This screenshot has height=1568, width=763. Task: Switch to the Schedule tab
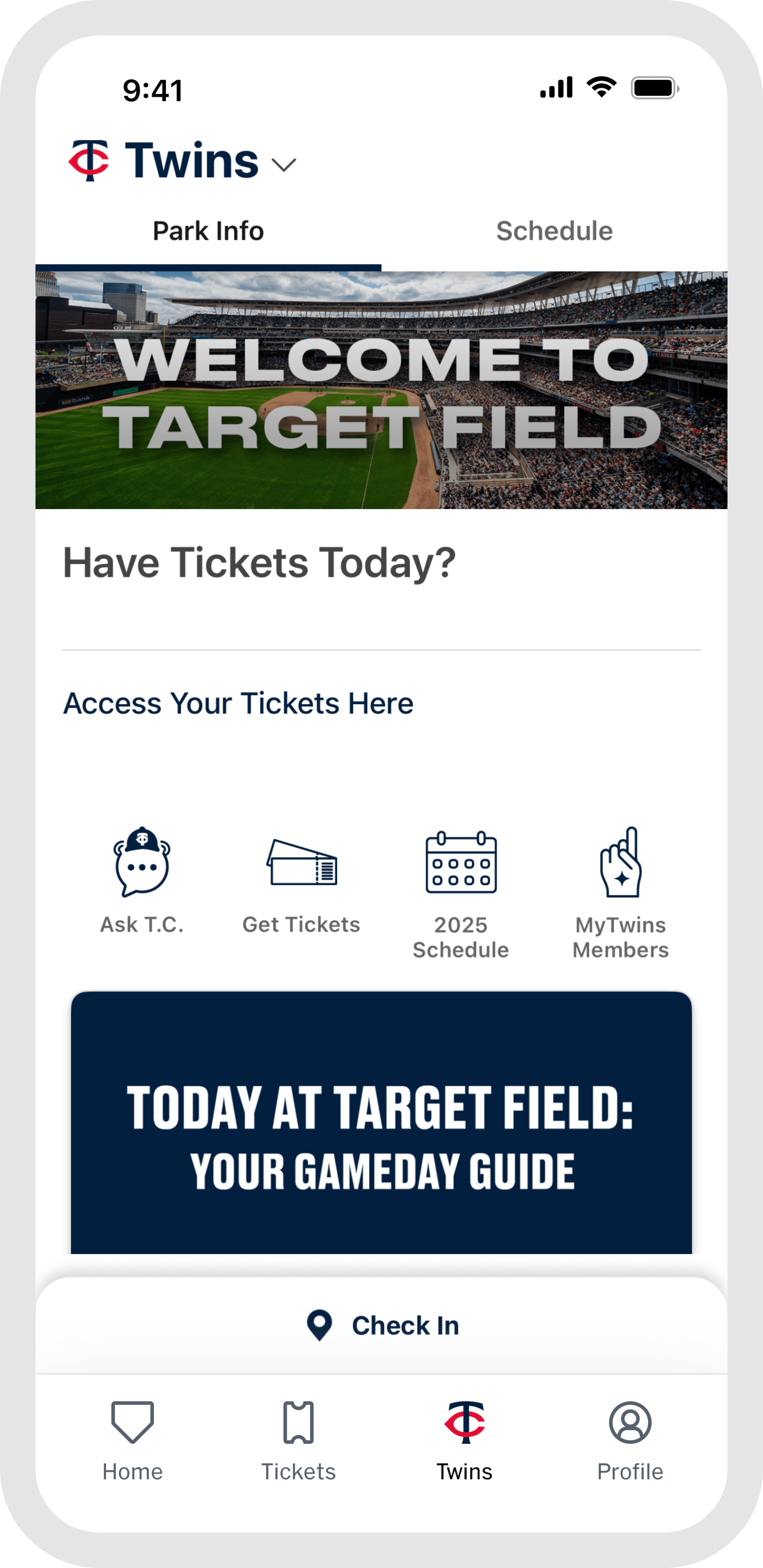click(554, 231)
